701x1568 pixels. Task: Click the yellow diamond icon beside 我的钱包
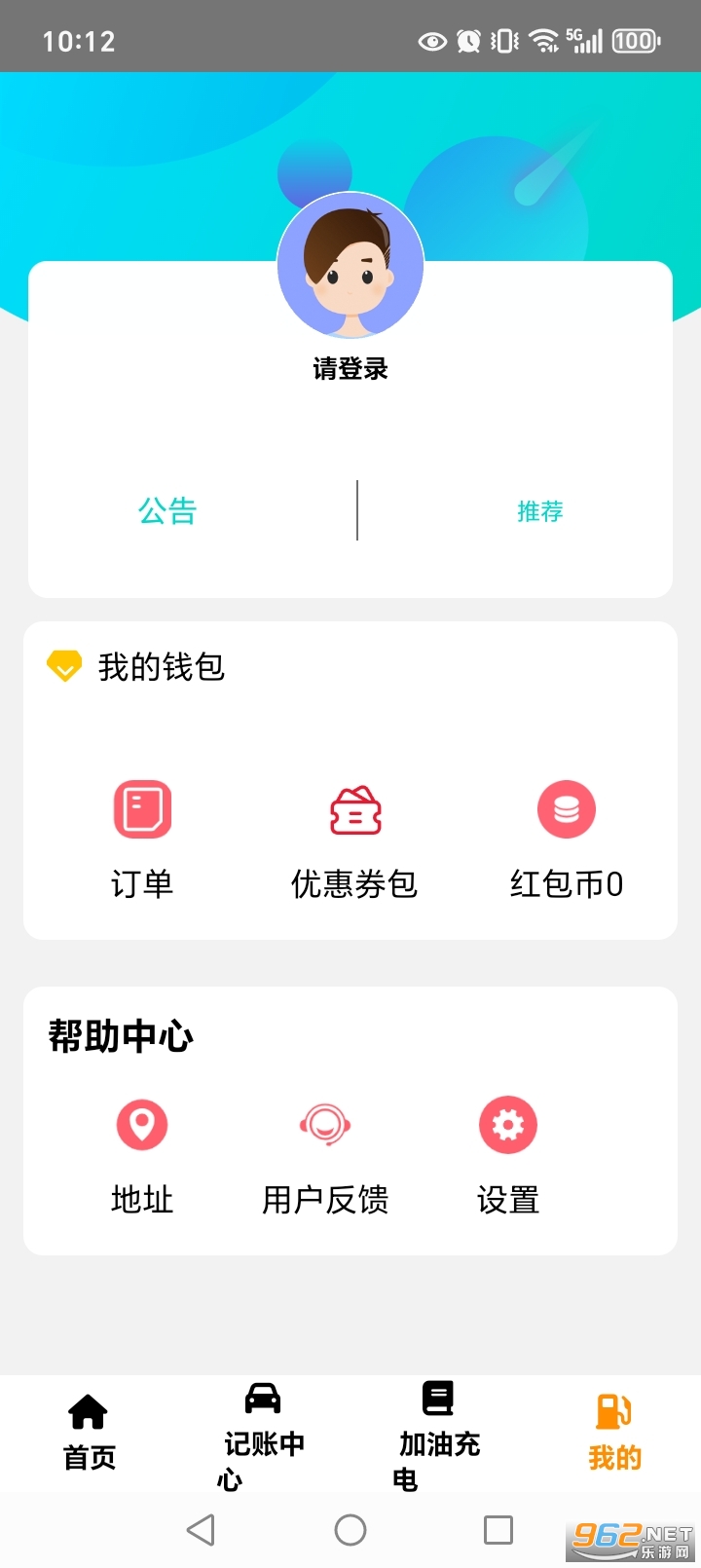(x=63, y=667)
